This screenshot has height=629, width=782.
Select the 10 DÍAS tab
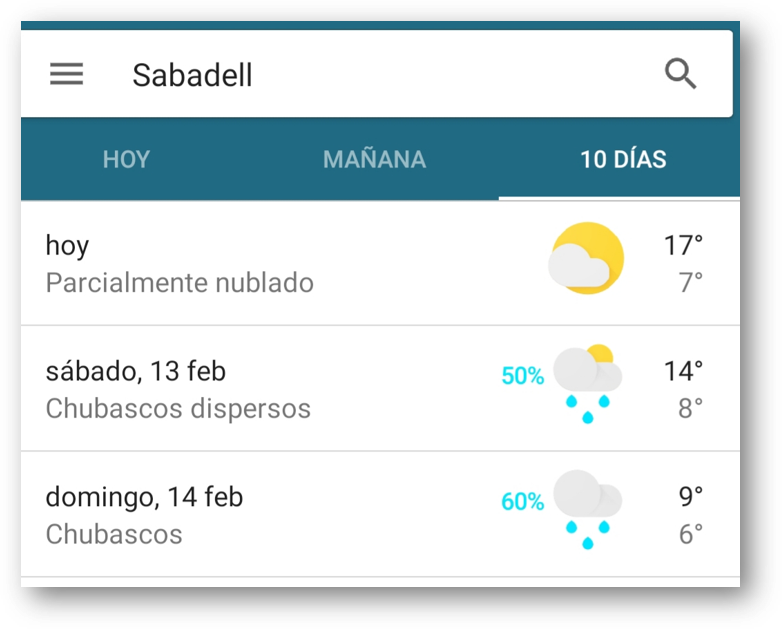(623, 160)
